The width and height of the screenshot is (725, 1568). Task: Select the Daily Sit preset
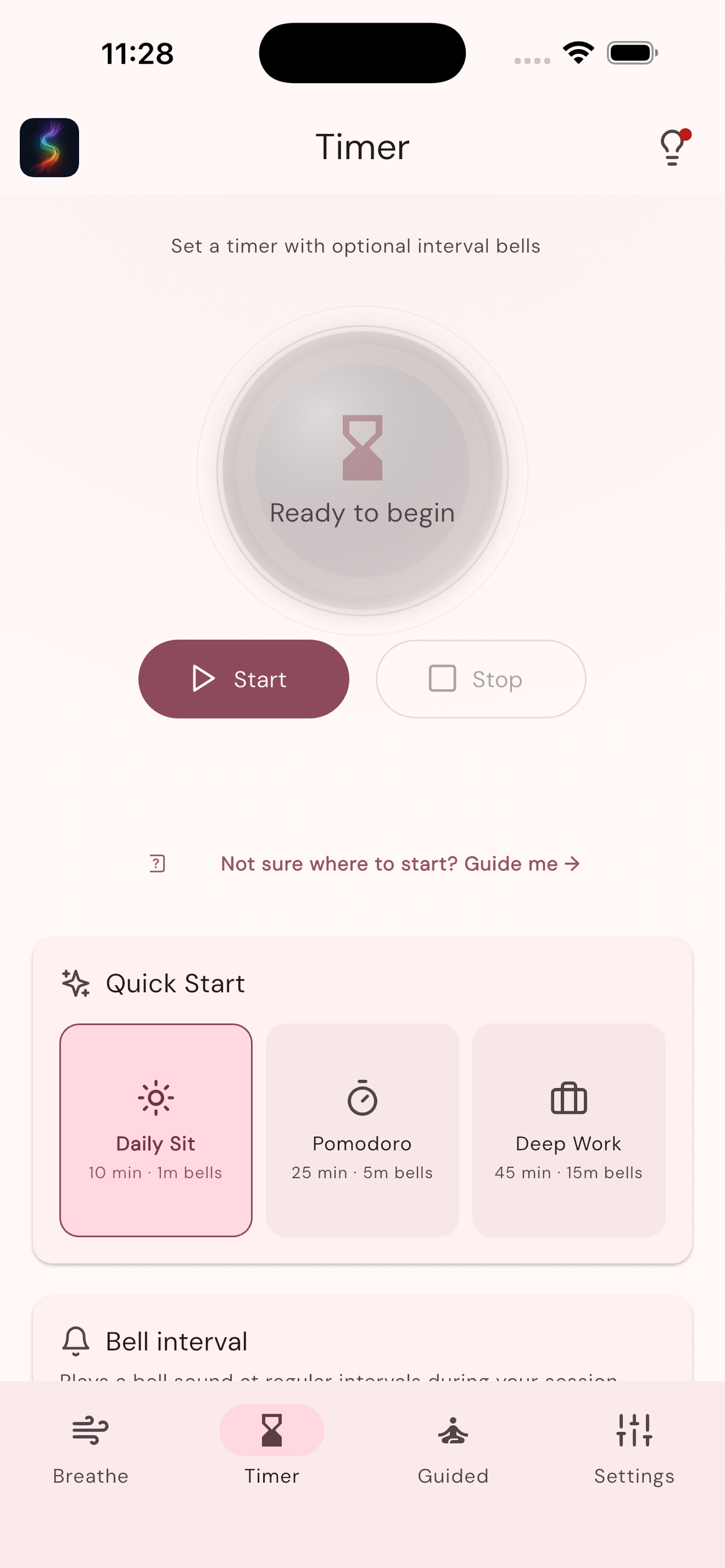156,1130
